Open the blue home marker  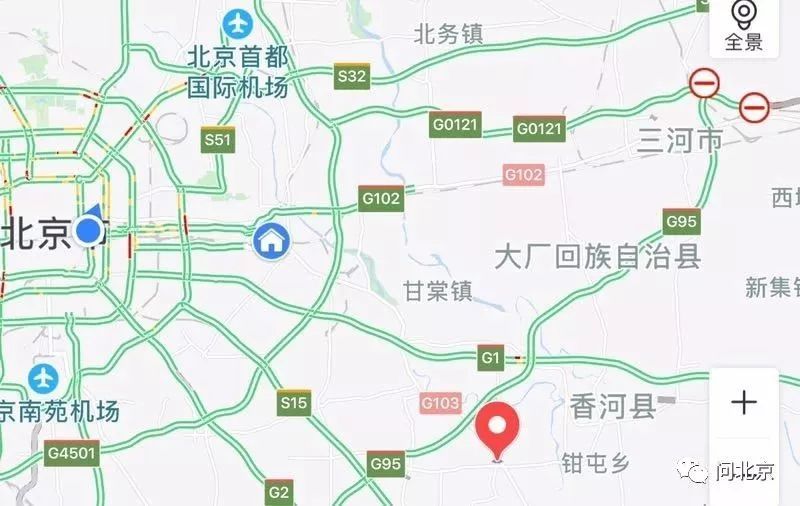[x=270, y=239]
